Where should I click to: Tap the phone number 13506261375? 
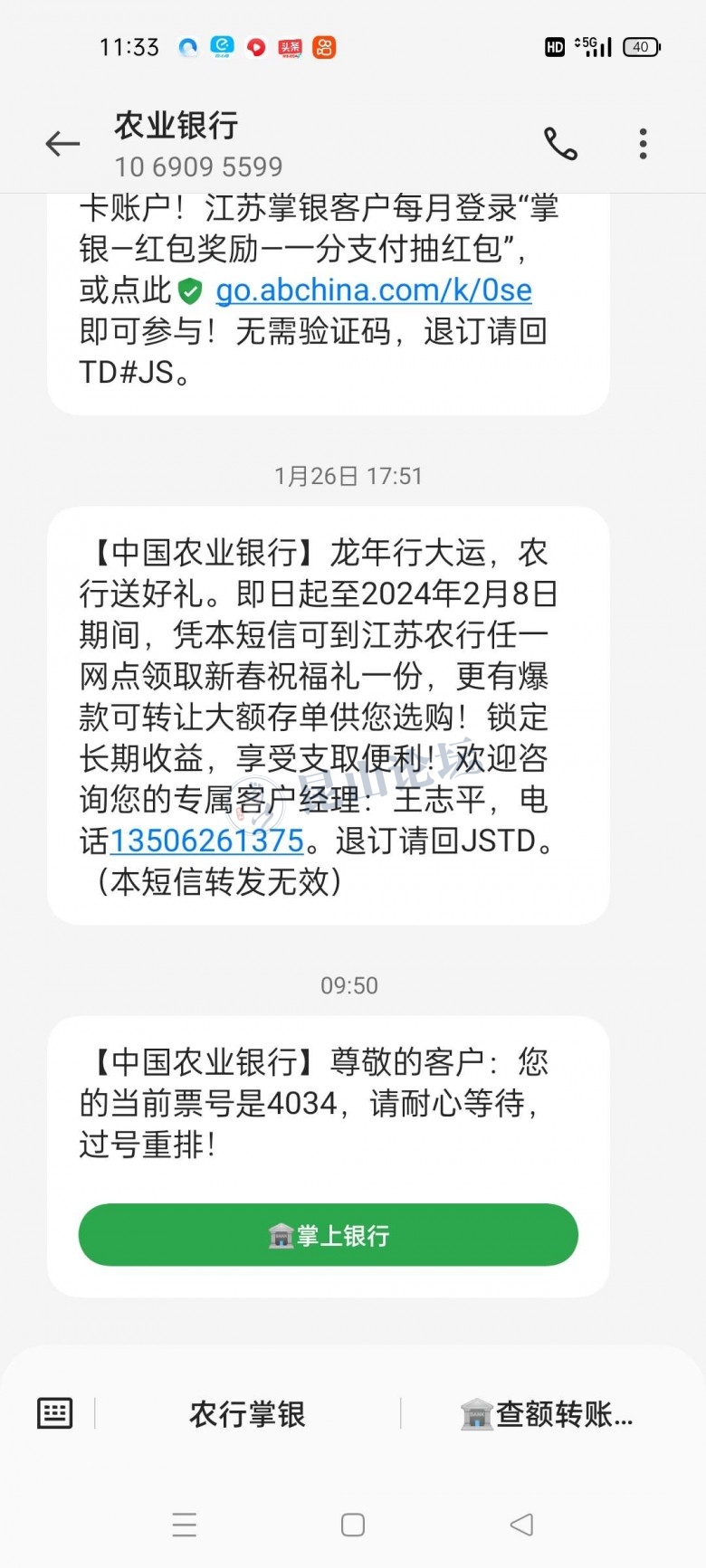206,841
